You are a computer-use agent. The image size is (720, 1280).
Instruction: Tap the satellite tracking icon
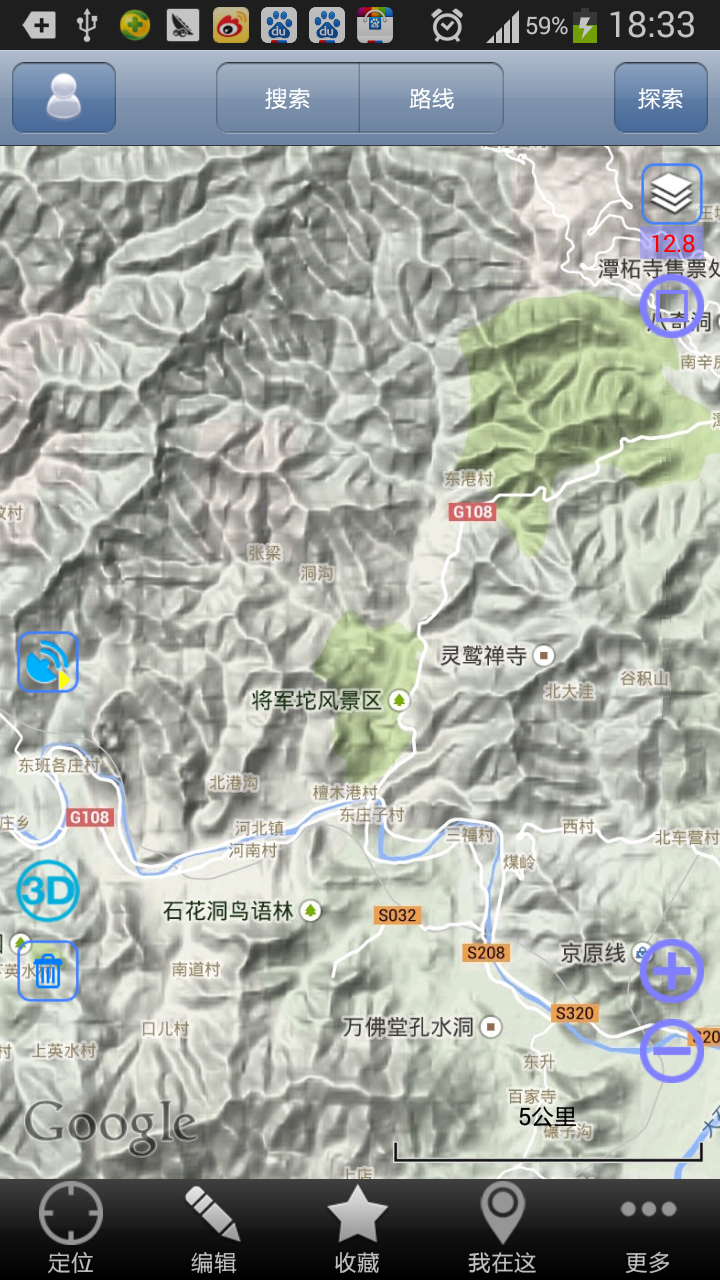click(x=47, y=662)
